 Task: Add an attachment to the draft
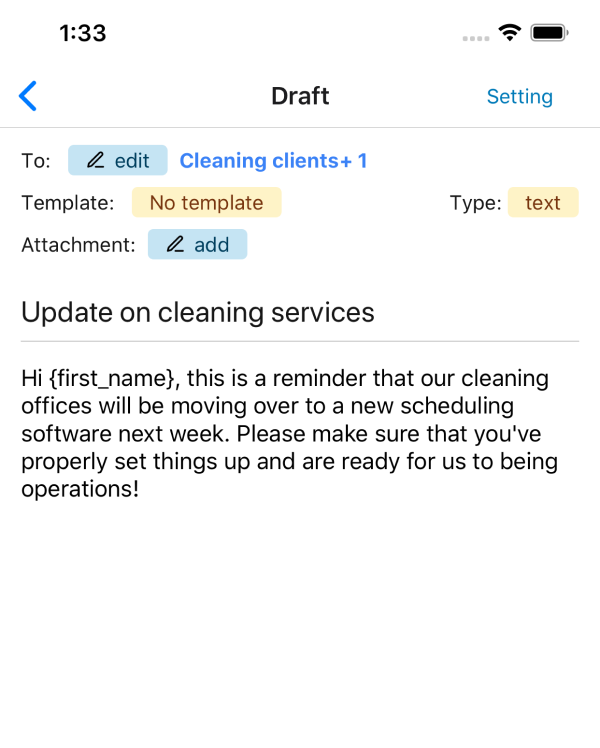pos(197,245)
